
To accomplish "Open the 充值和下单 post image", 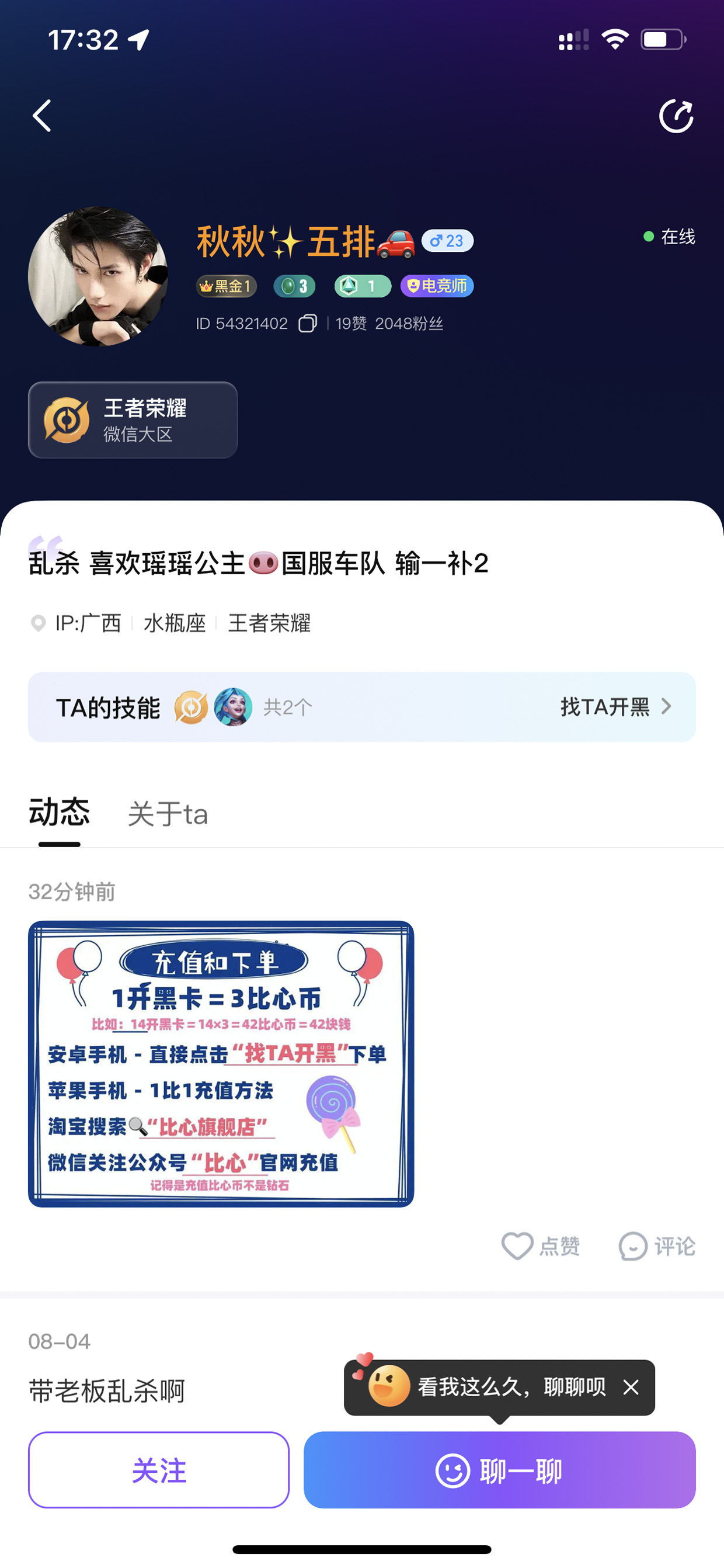I will tap(221, 1064).
